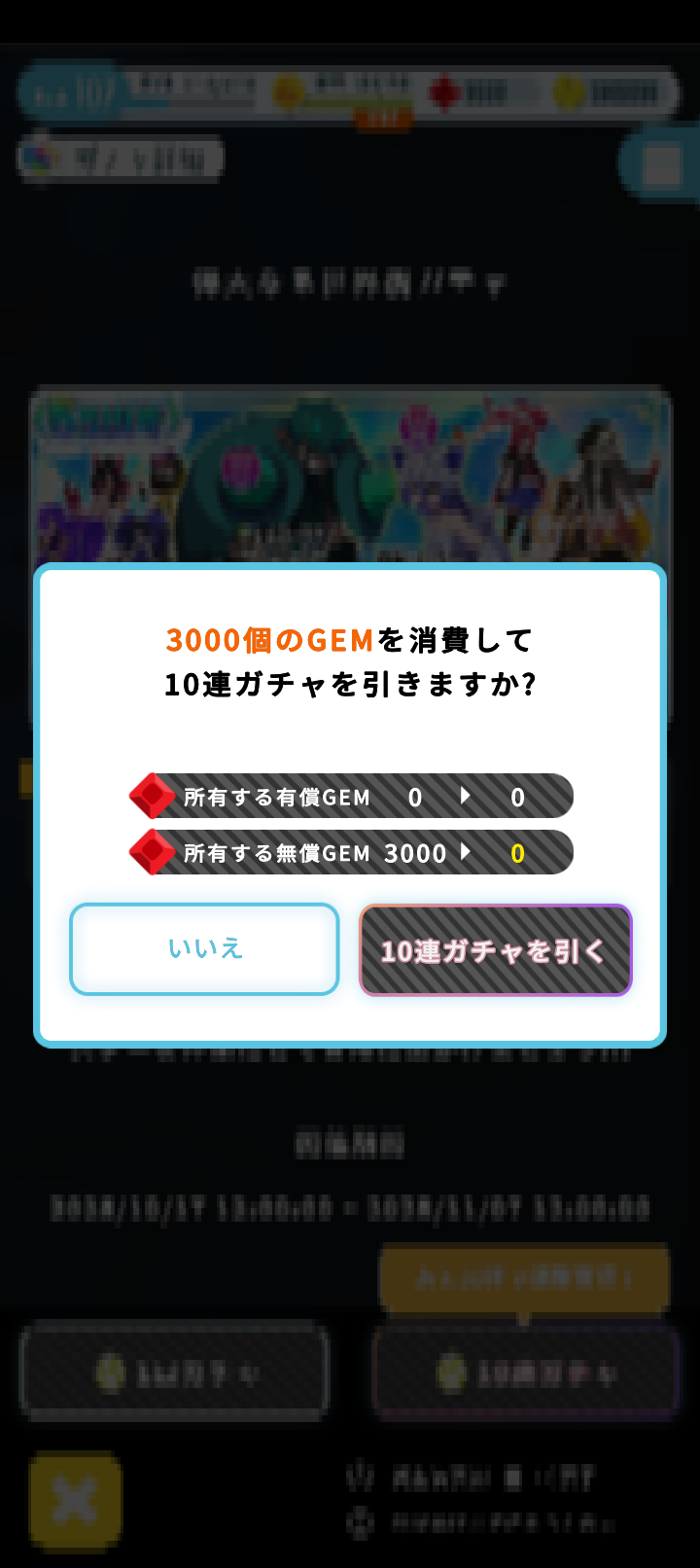Select the 1回ガチャ button
The height and width of the screenshot is (1568, 700).
click(173, 1370)
